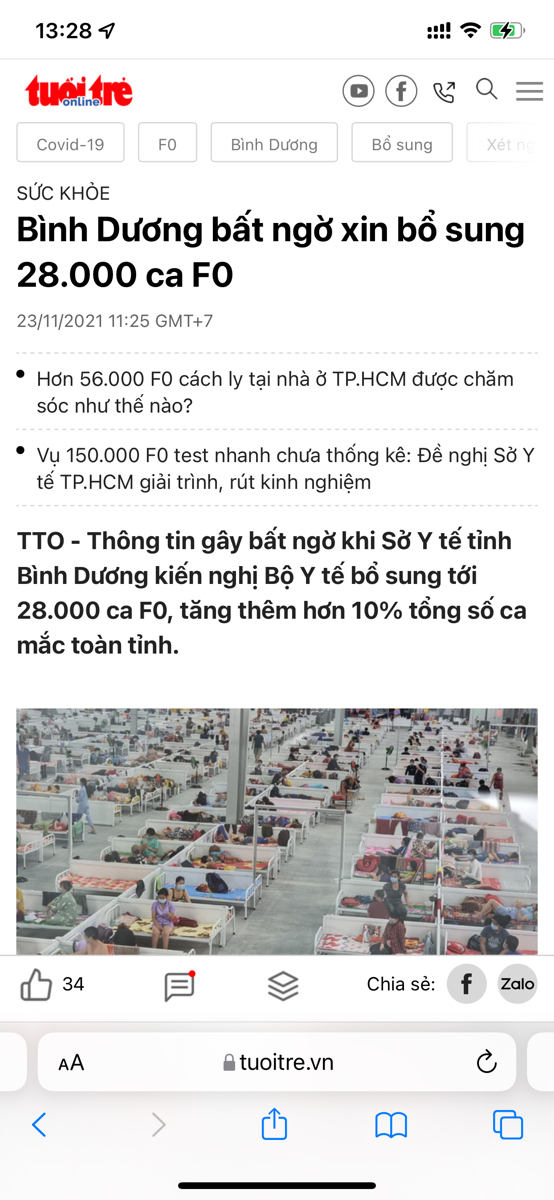Open related article about 150.000 F0 test nhanh

285,470
